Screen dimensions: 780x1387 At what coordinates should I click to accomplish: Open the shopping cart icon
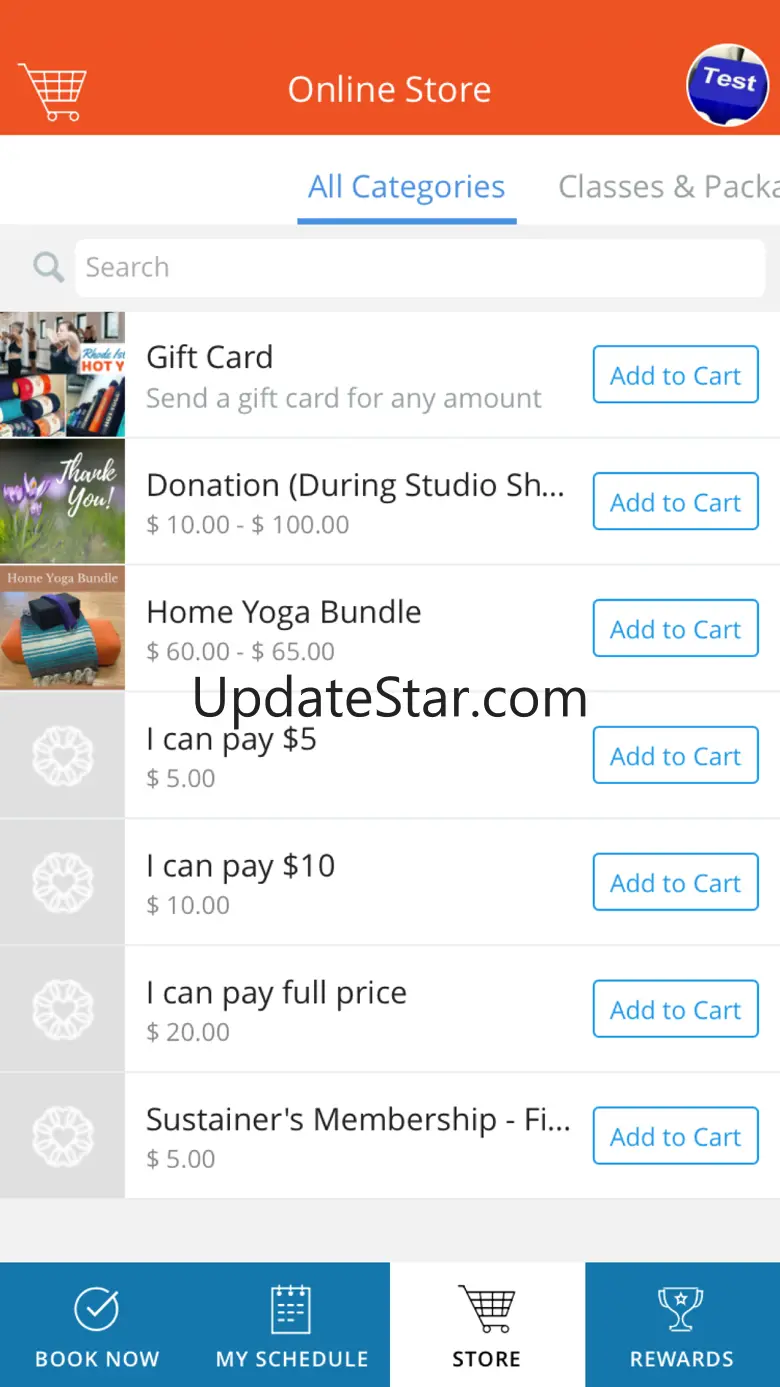(x=52, y=90)
